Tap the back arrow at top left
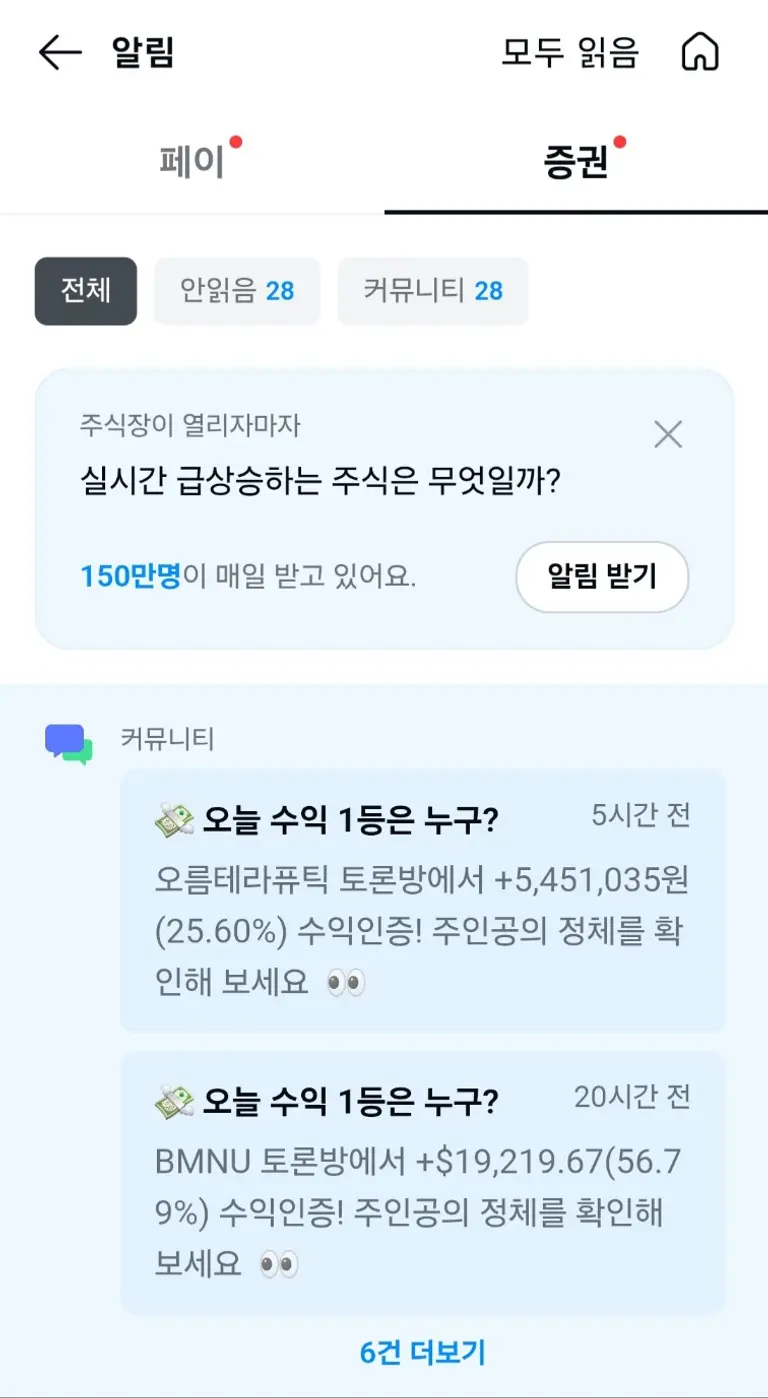The image size is (768, 1398). 61,52
